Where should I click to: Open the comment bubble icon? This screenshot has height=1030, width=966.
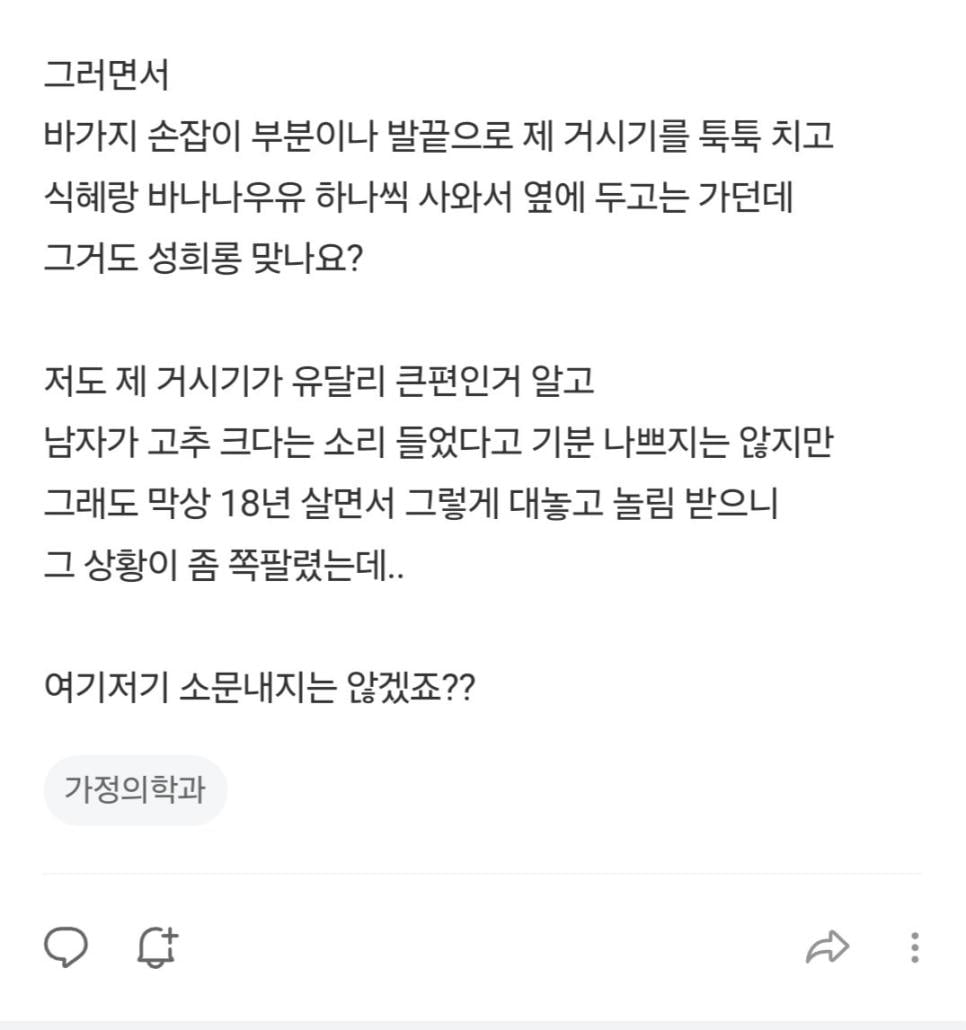(67, 946)
